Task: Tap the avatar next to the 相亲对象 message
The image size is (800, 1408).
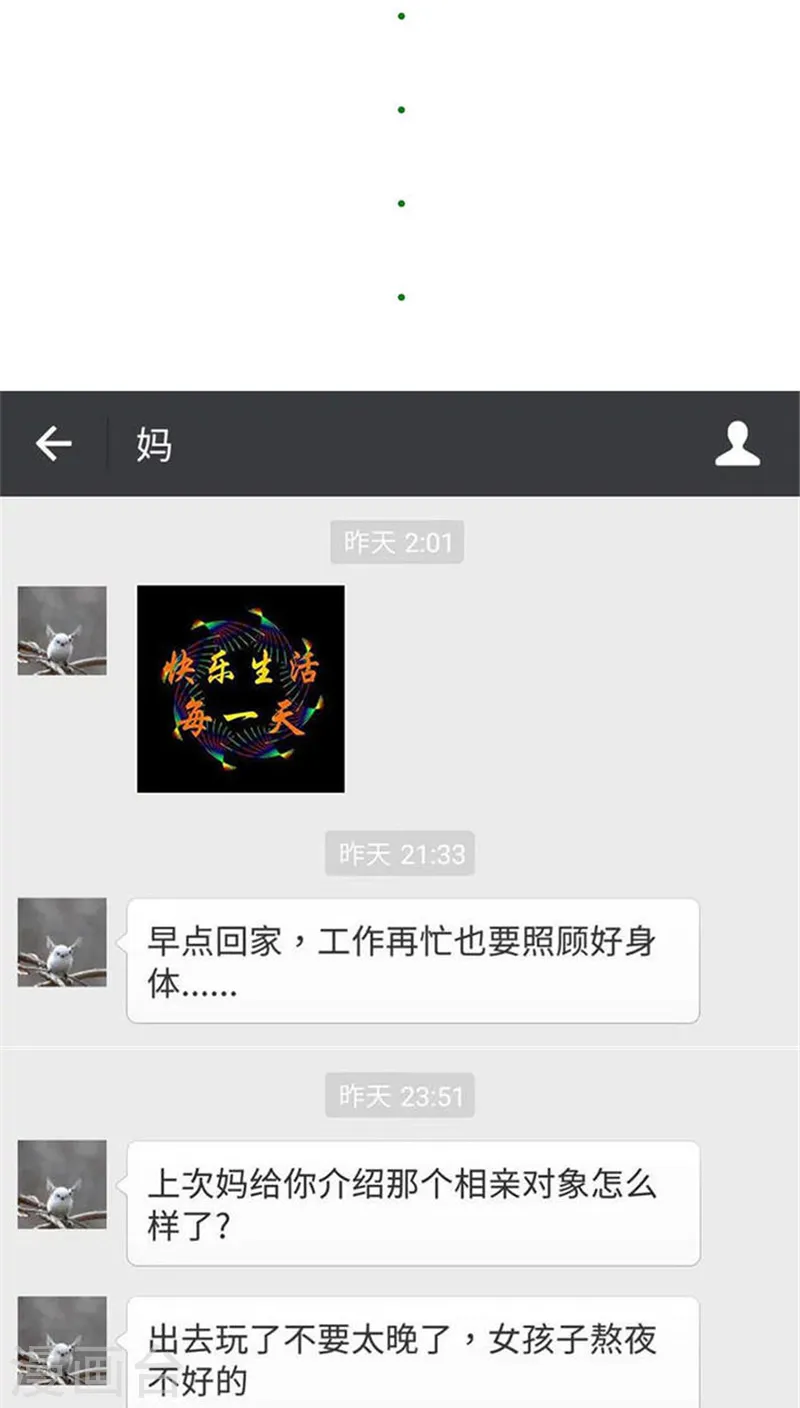Action: (x=62, y=1185)
